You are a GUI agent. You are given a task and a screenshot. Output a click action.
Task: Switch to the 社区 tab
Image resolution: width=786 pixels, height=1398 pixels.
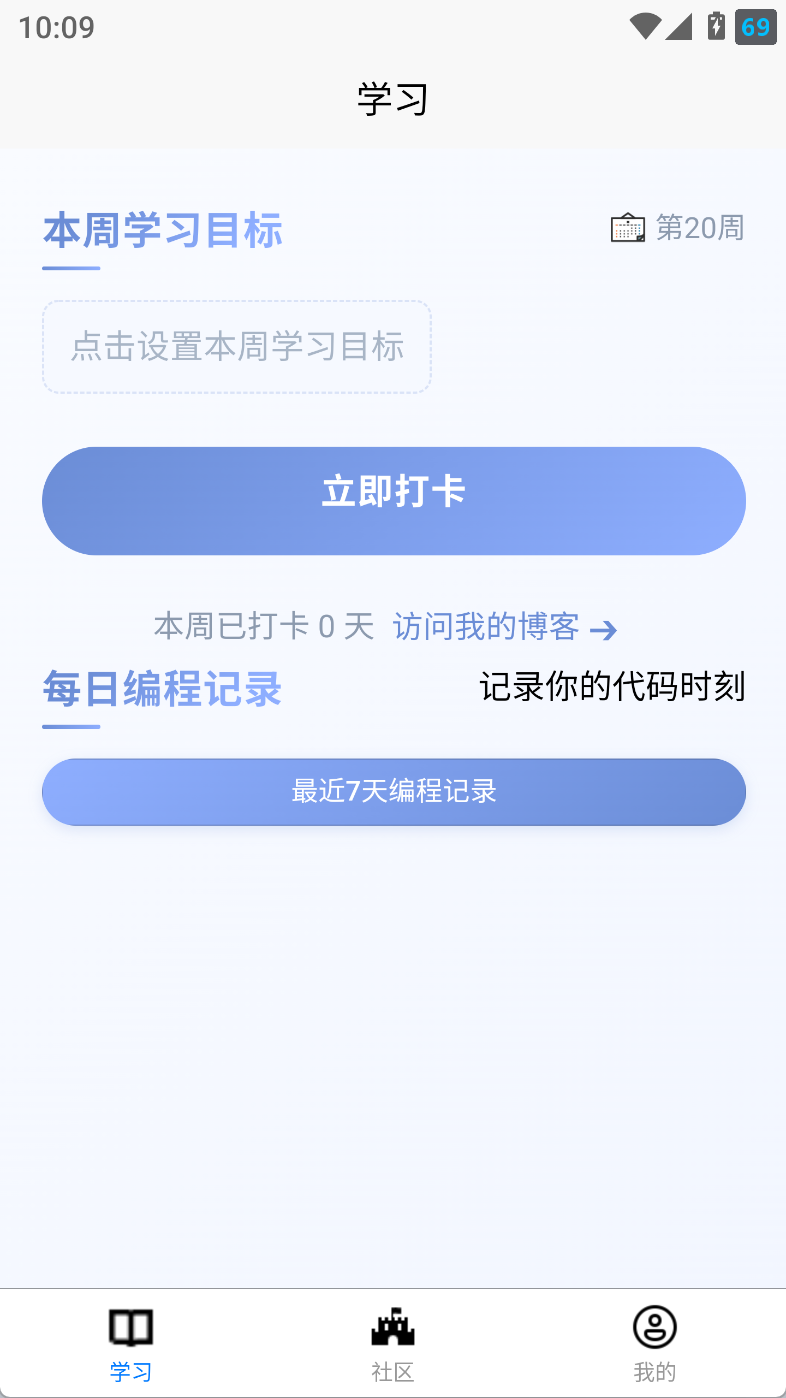pyautogui.click(x=393, y=1343)
